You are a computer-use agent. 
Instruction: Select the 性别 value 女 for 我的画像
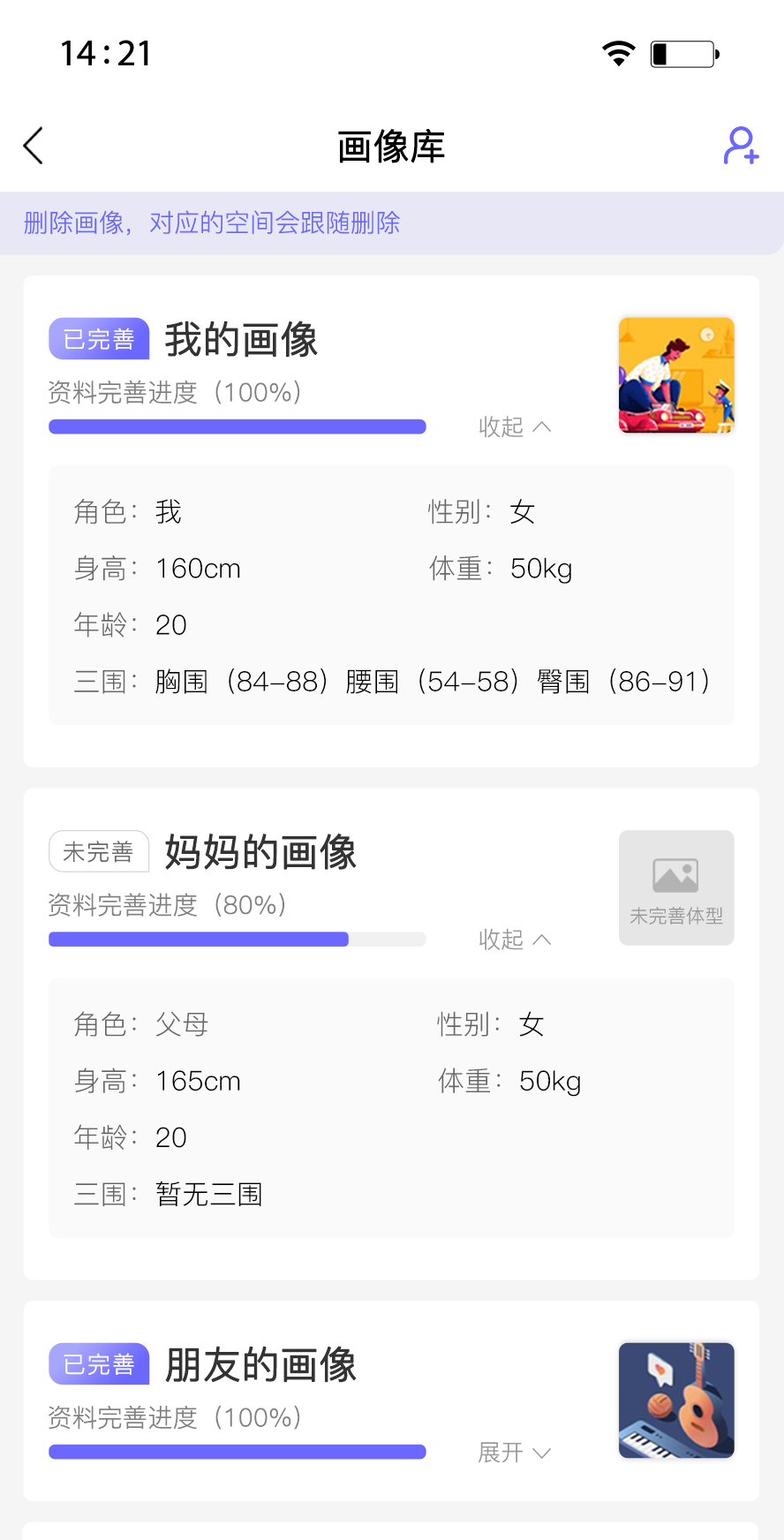(x=523, y=511)
